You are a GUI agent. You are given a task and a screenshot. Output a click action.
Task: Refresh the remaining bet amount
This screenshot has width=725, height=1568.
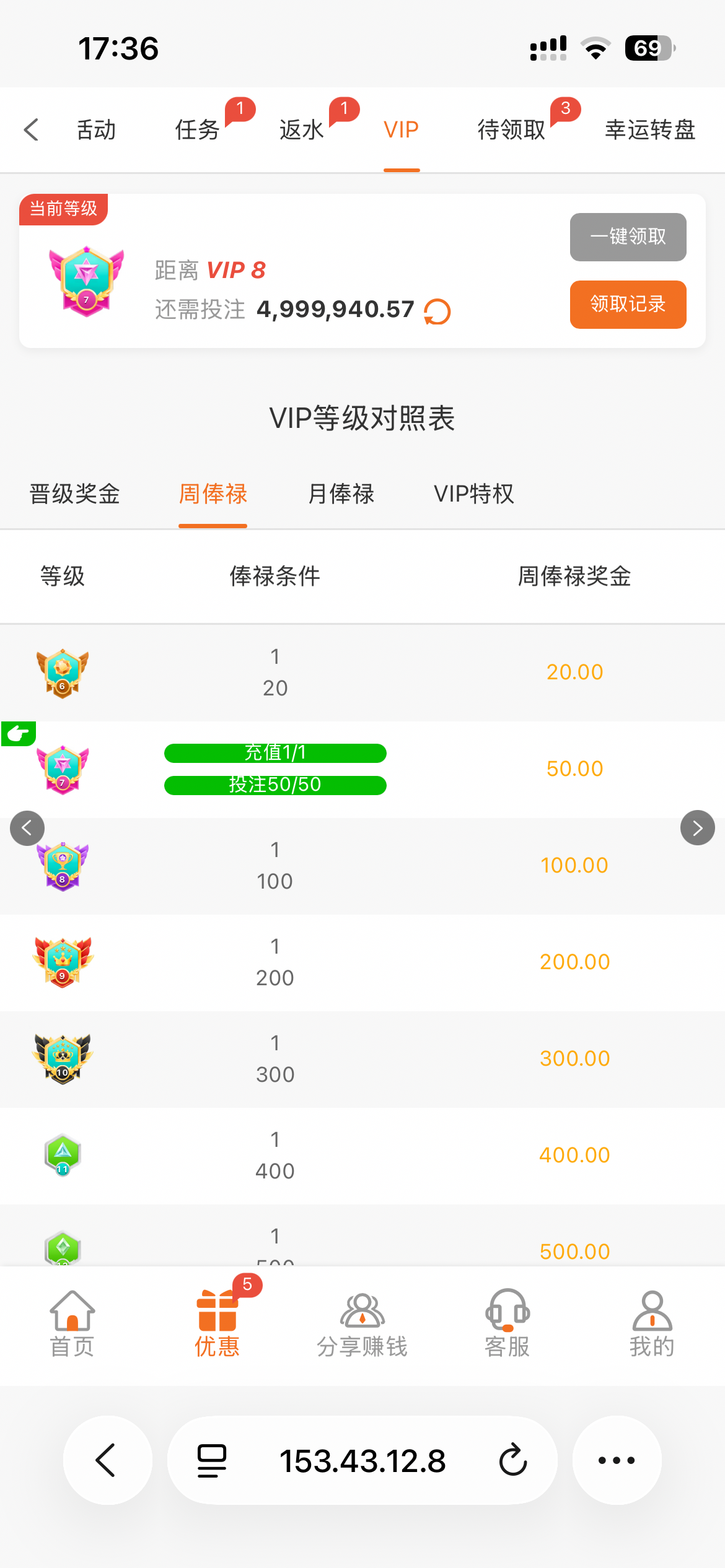click(x=437, y=311)
